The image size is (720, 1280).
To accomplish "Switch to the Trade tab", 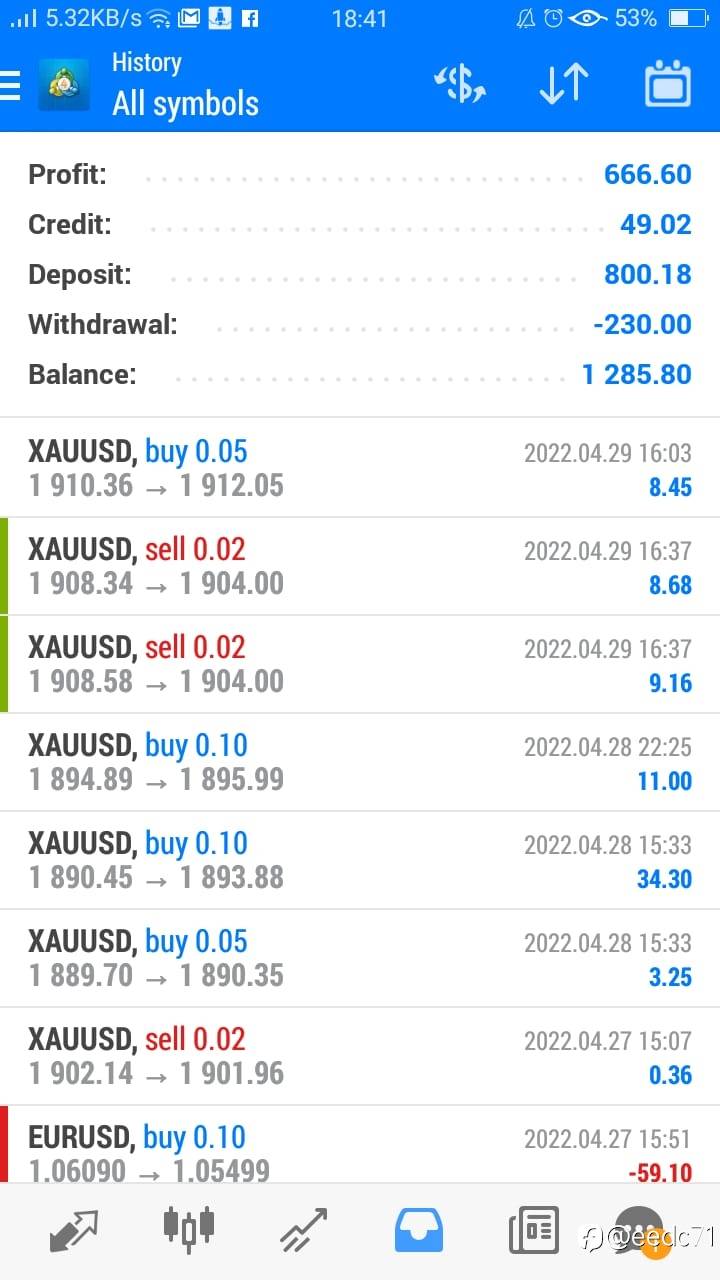I will tap(304, 1231).
